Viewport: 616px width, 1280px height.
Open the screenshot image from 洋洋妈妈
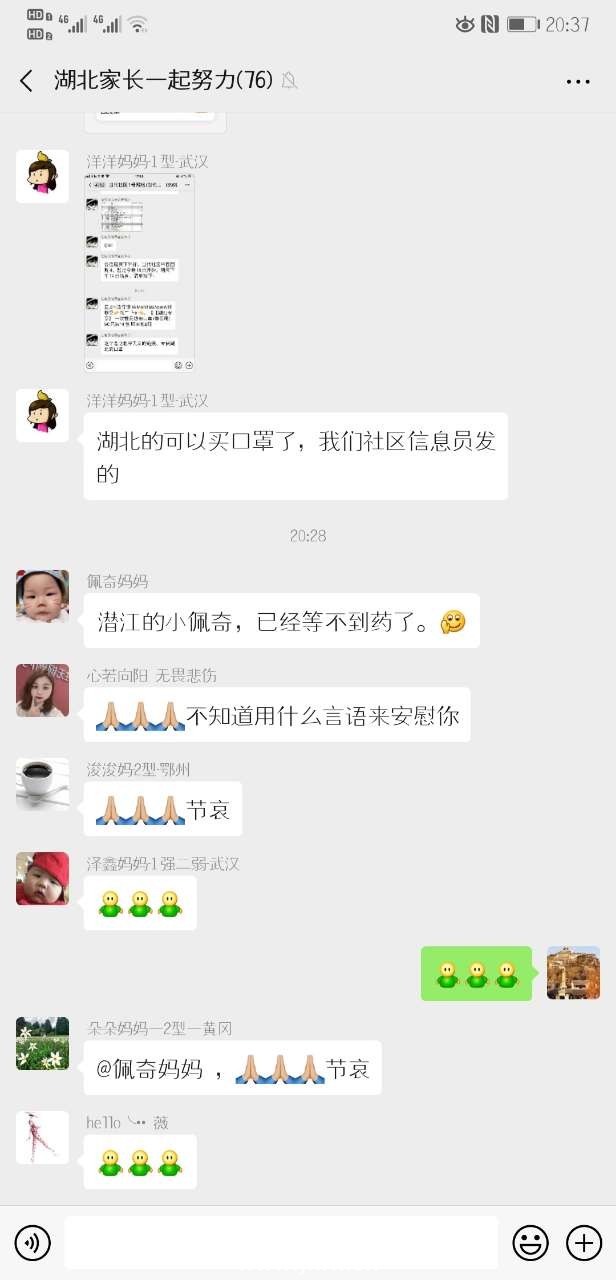pyautogui.click(x=139, y=273)
